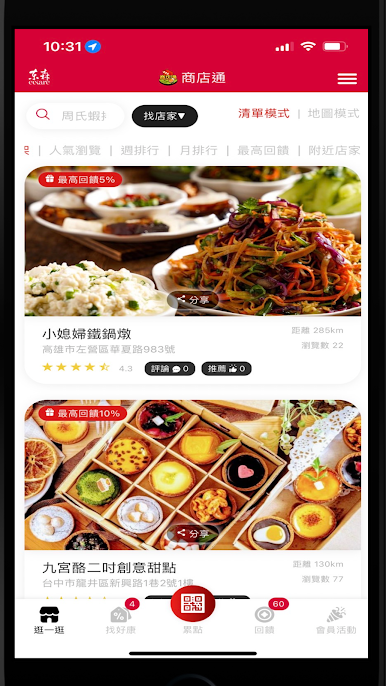Sort by 人氣瀏覽
The width and height of the screenshot is (386, 686).
coord(75,150)
